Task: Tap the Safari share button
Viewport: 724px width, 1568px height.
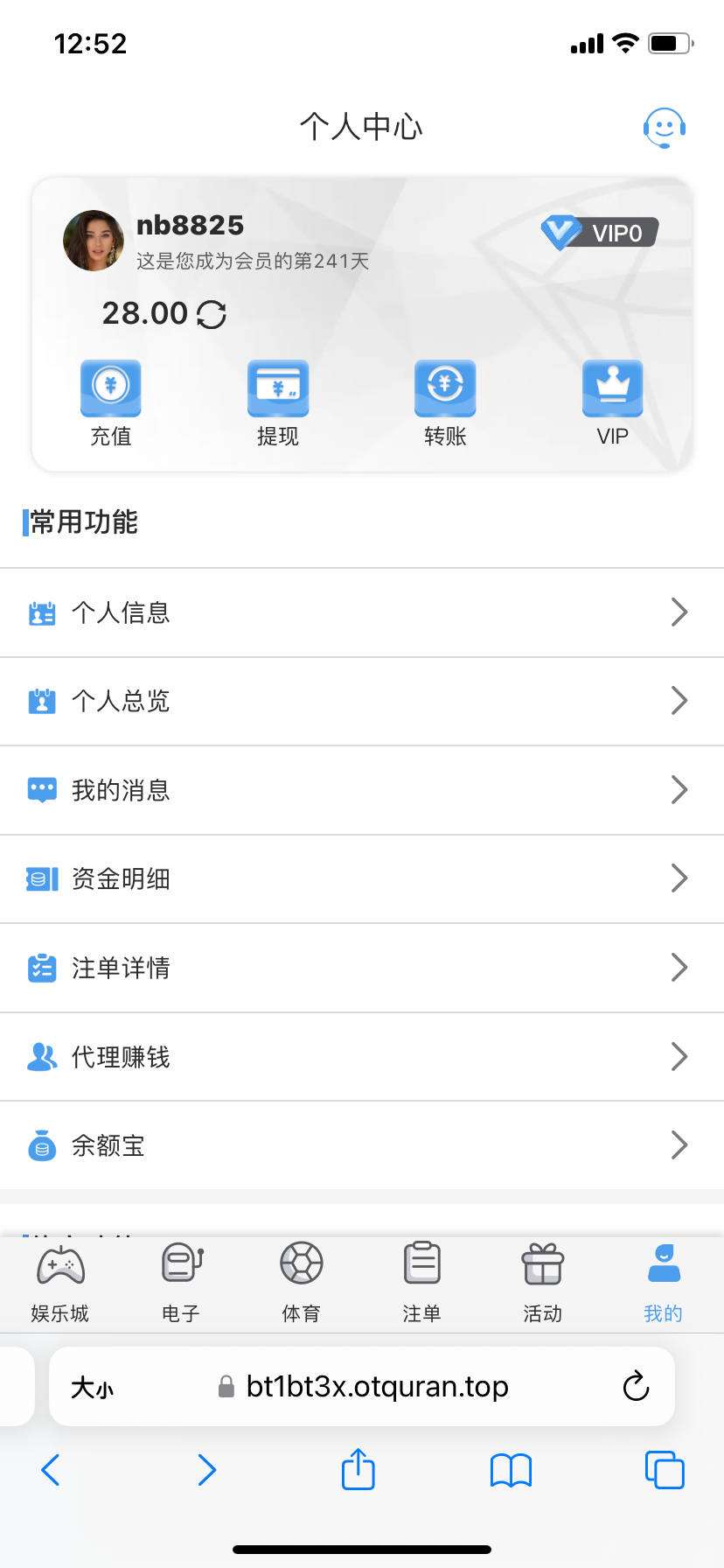Action: (359, 1469)
